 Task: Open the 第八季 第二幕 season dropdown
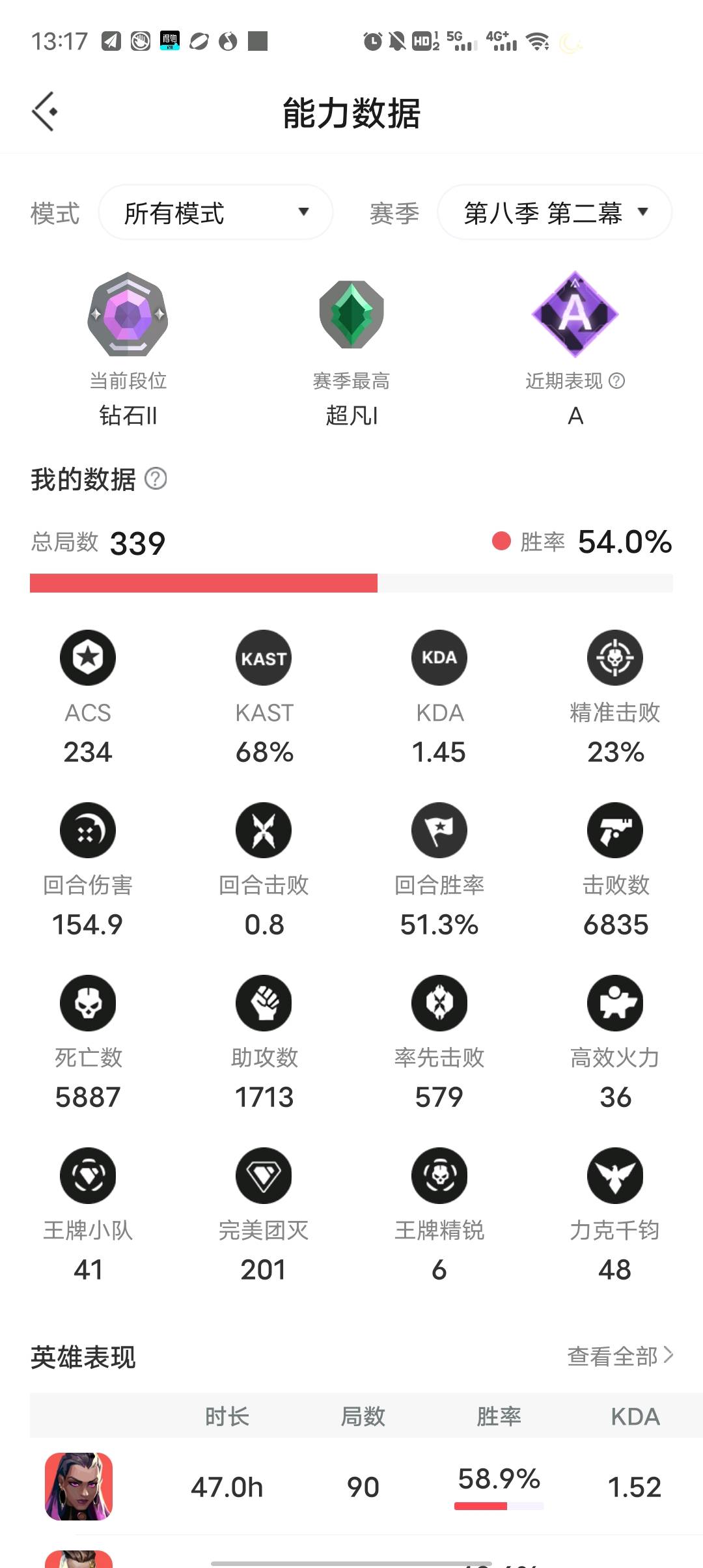click(x=555, y=212)
